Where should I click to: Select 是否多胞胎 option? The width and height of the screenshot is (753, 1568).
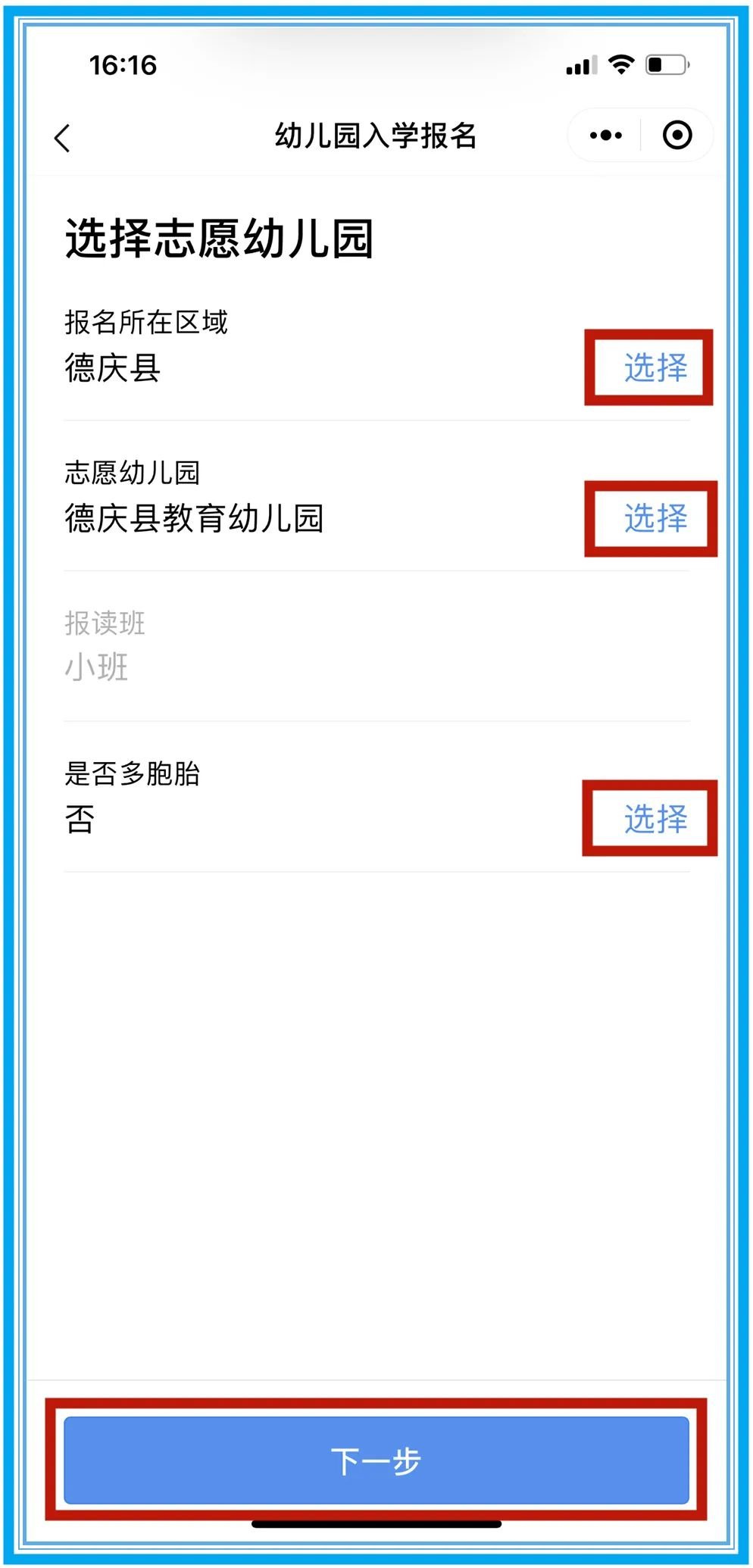[655, 819]
